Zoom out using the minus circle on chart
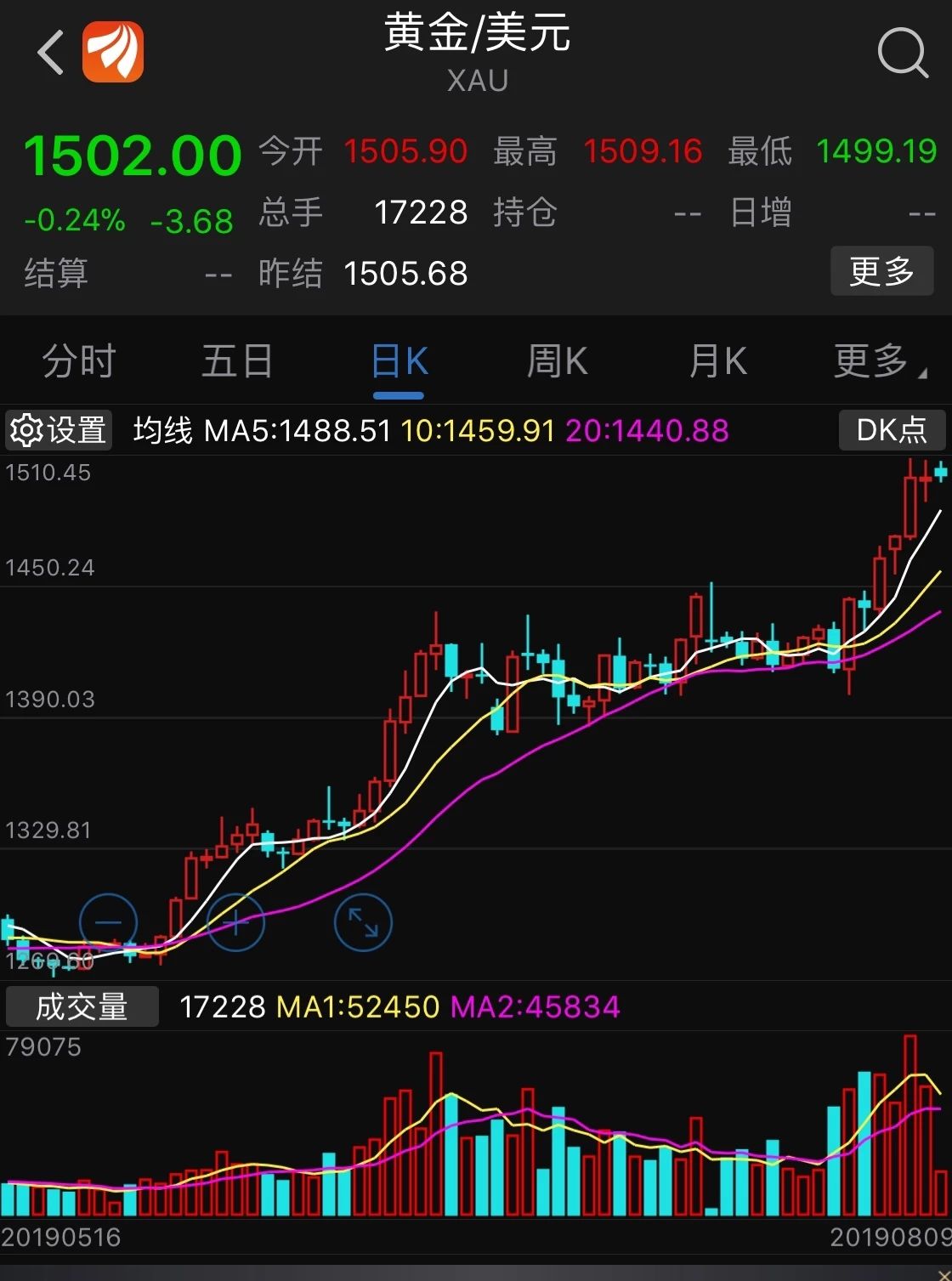Viewport: 952px width, 1281px height. click(108, 921)
